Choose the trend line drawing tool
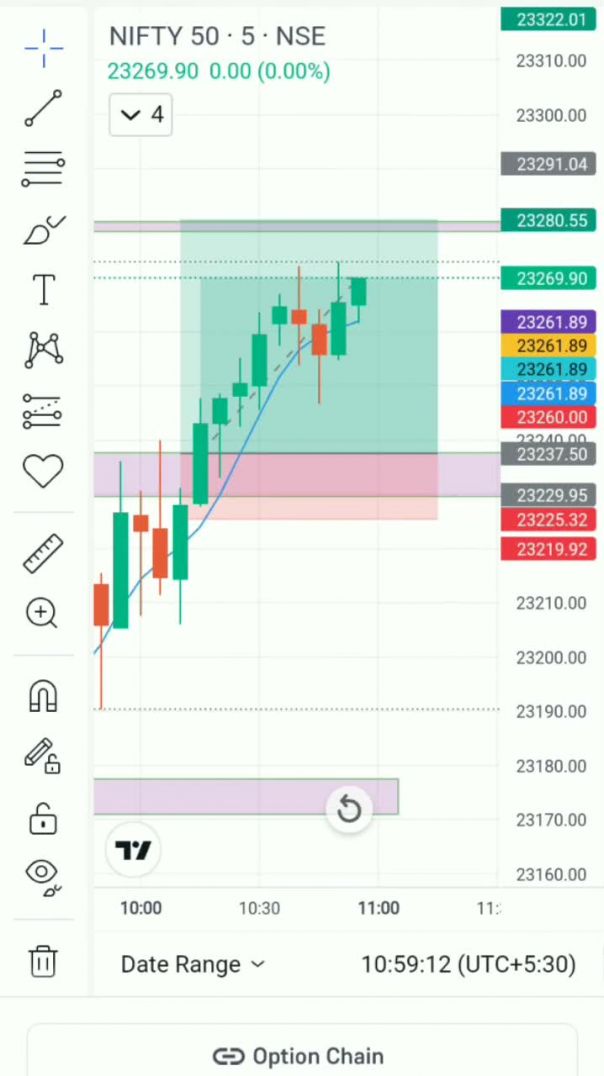Viewport: 604px width, 1076px height. [x=43, y=108]
